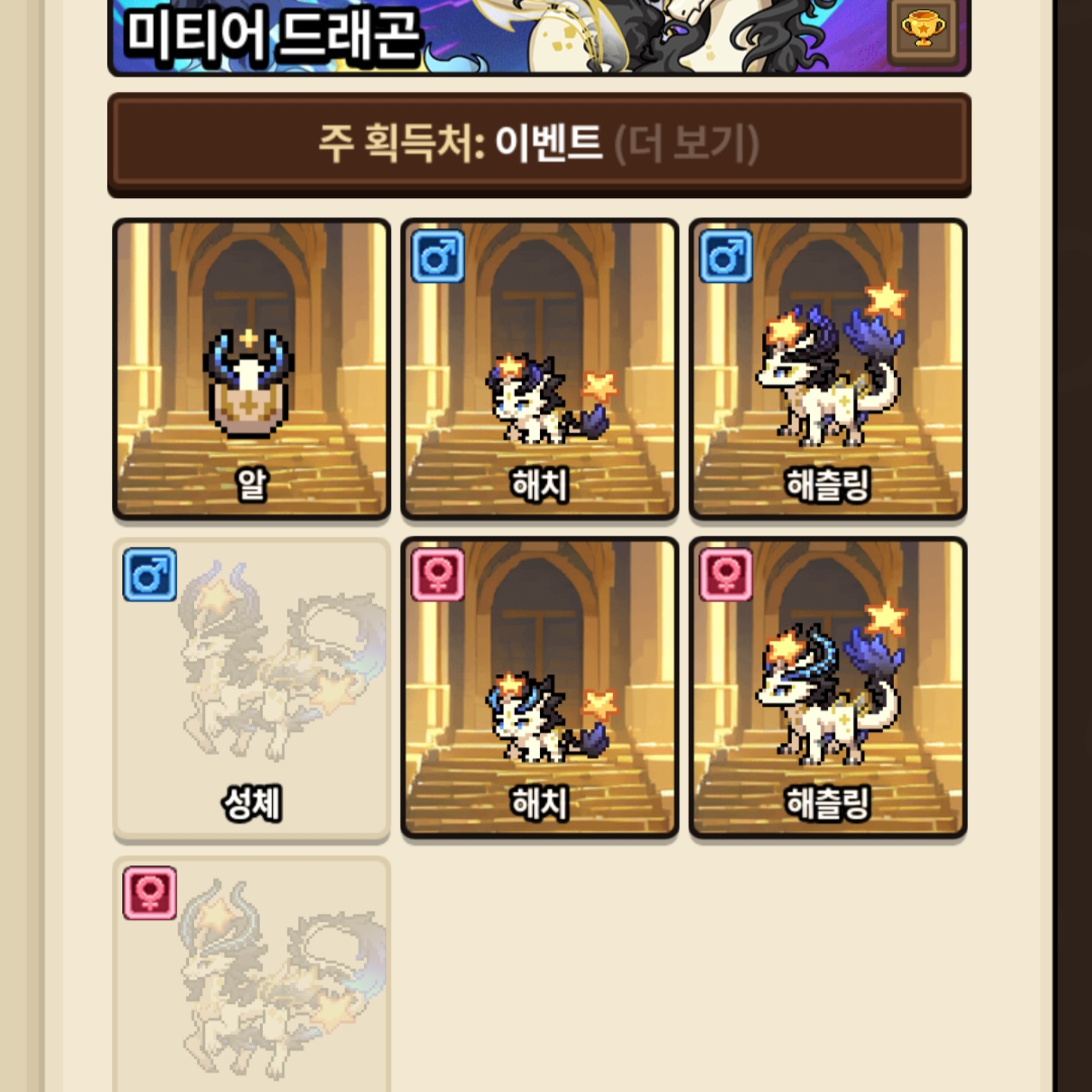Open the female 해츨링 card
The height and width of the screenshot is (1092, 1092).
(x=827, y=689)
